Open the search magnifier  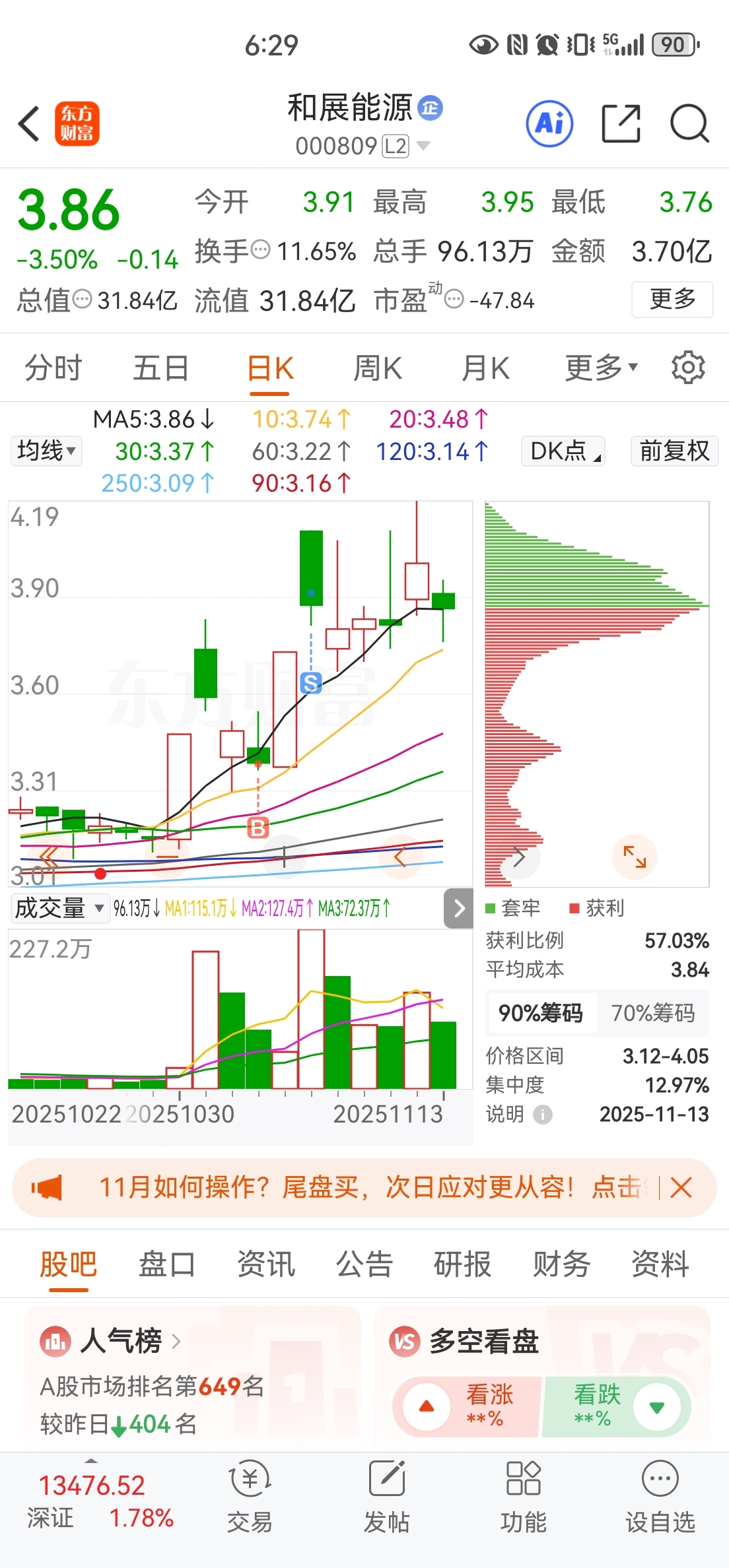[689, 123]
